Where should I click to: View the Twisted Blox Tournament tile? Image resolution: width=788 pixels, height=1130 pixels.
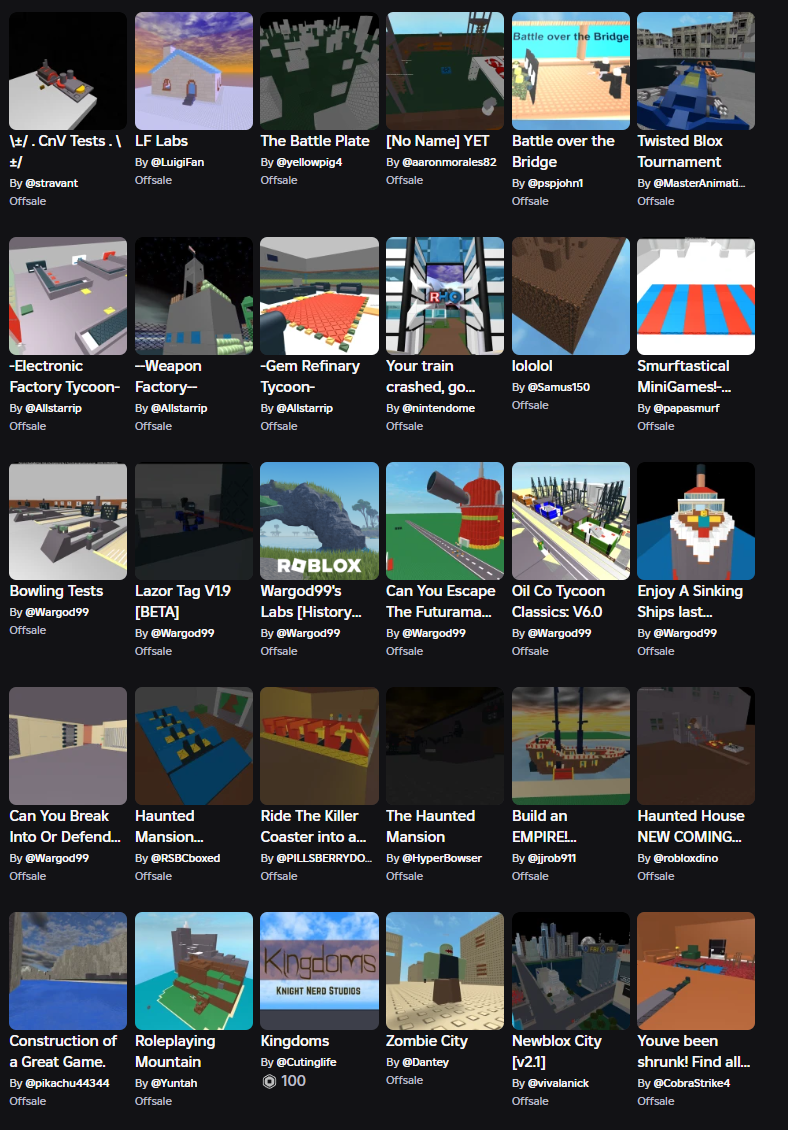[696, 71]
